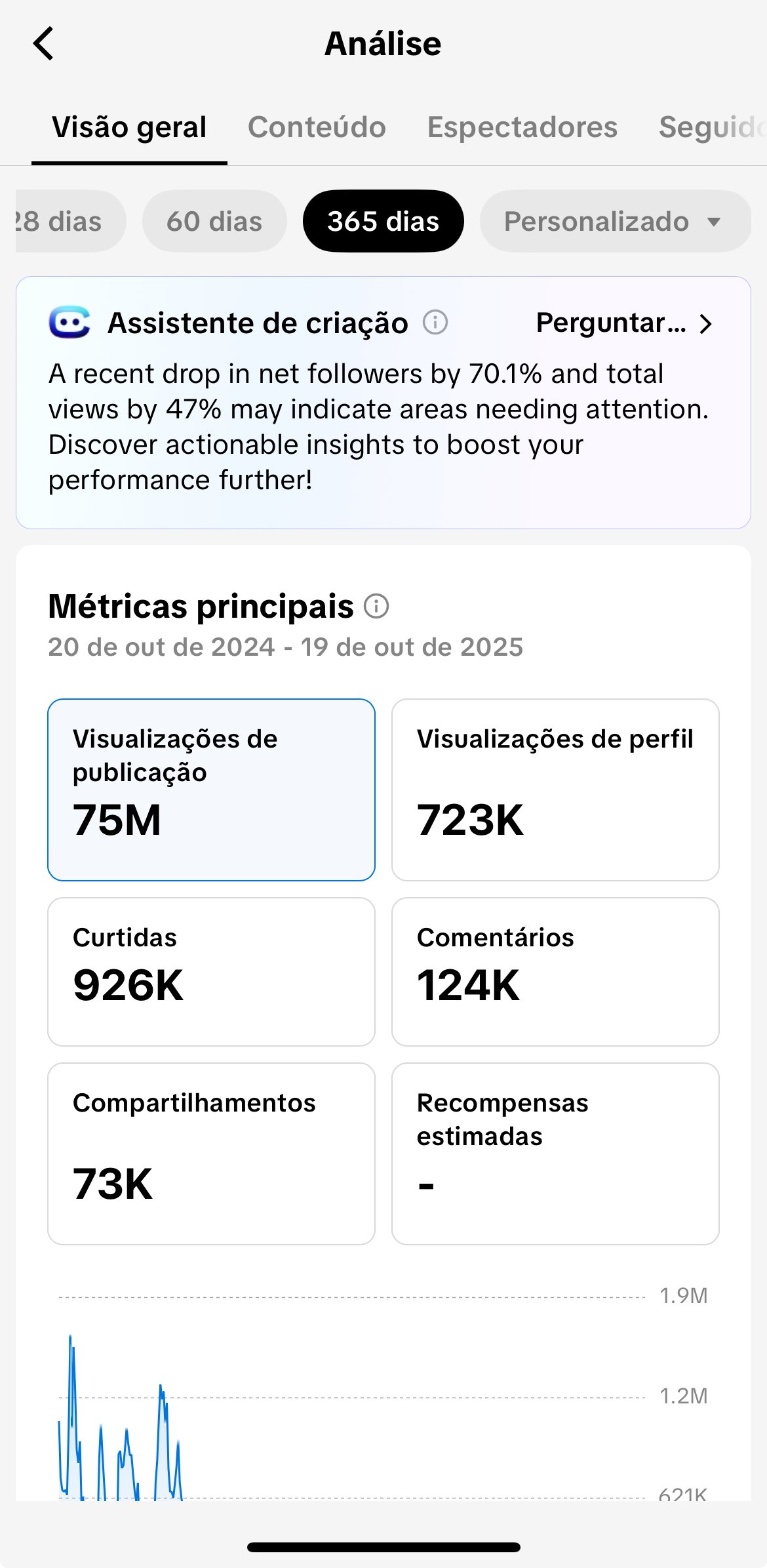Screen dimensions: 767x1568
Task: Select the Visualizações de publicação metric card
Action: tap(211, 790)
